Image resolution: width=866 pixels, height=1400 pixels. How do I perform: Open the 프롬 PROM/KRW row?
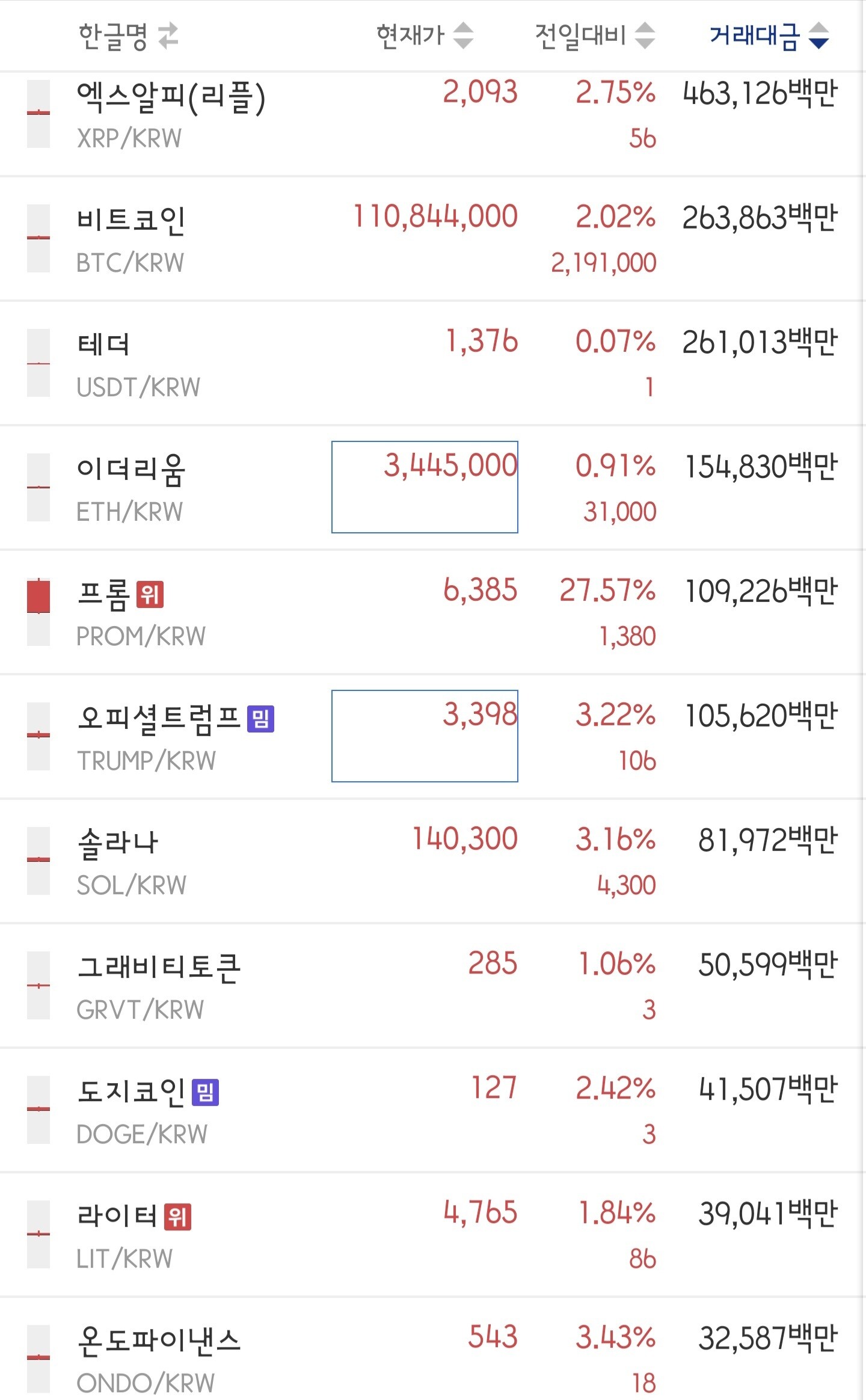[x=433, y=612]
